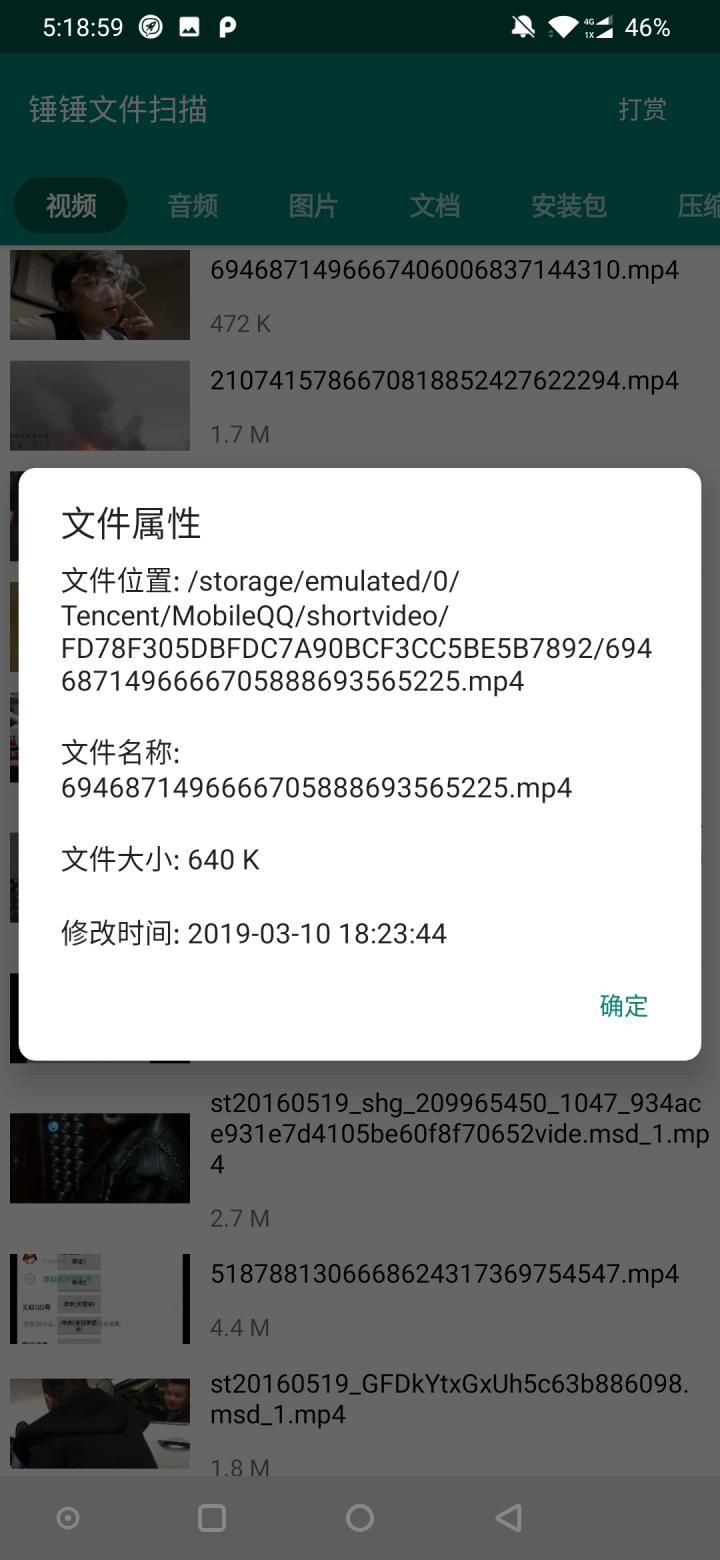Tap the Back triangle navigation icon
This screenshot has width=720, height=1560.
508,1518
